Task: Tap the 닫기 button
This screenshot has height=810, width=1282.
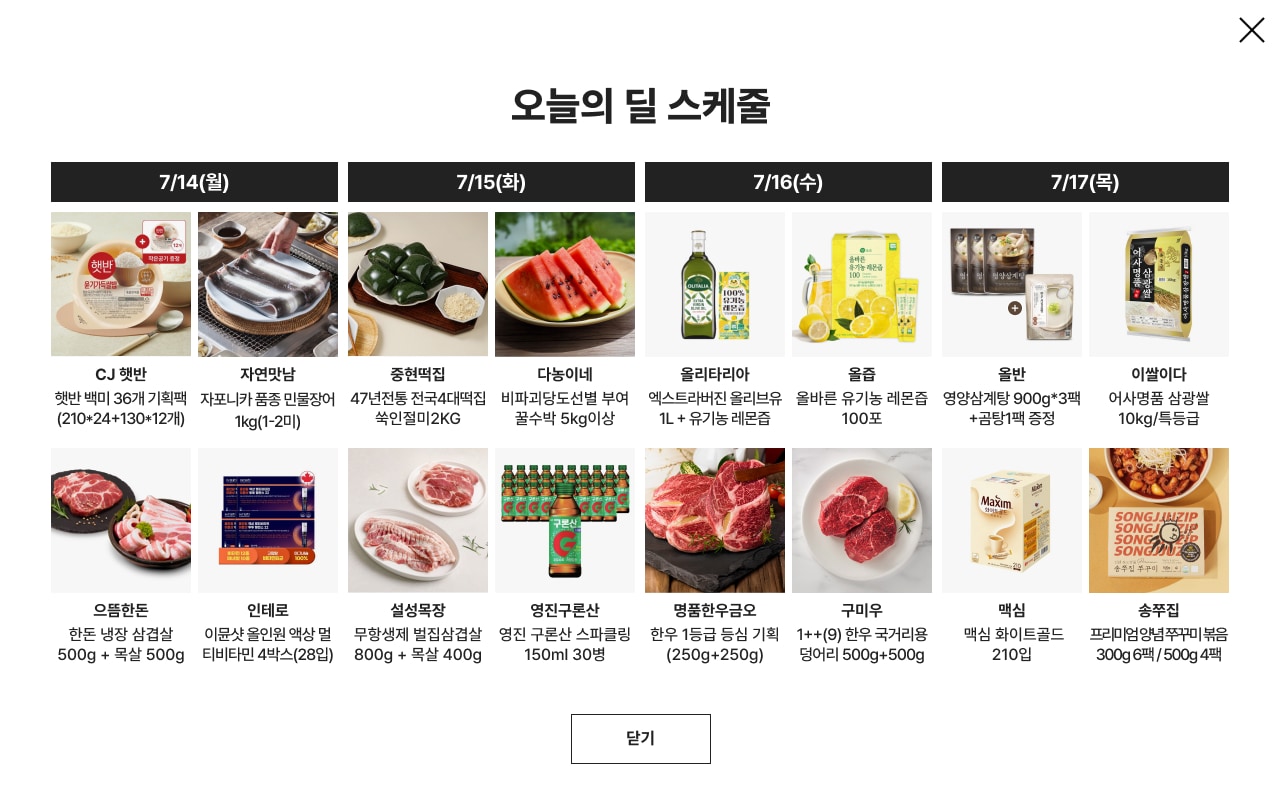Action: 640,738
